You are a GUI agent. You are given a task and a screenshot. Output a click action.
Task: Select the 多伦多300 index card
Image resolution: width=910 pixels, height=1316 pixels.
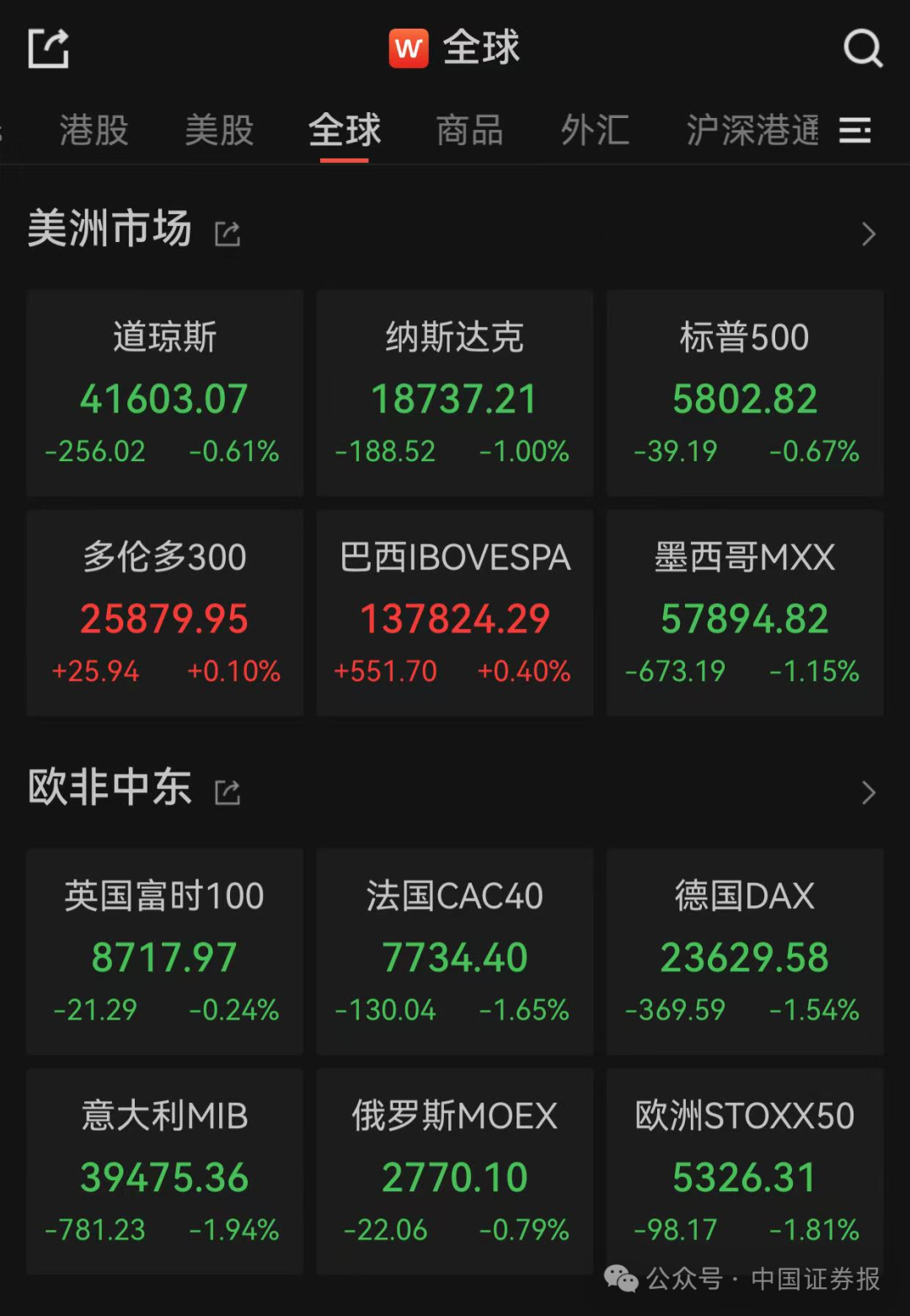tap(164, 613)
